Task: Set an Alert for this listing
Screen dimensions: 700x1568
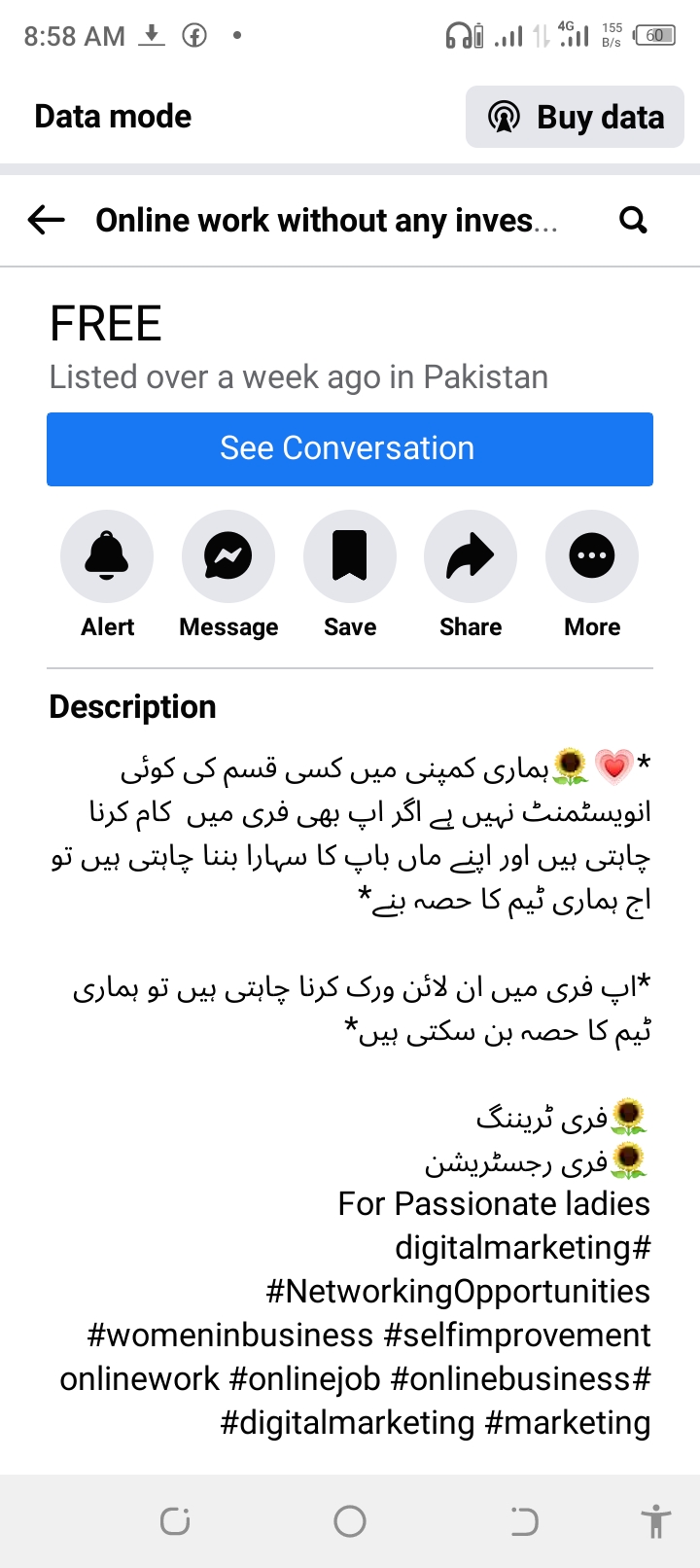Action: click(107, 557)
